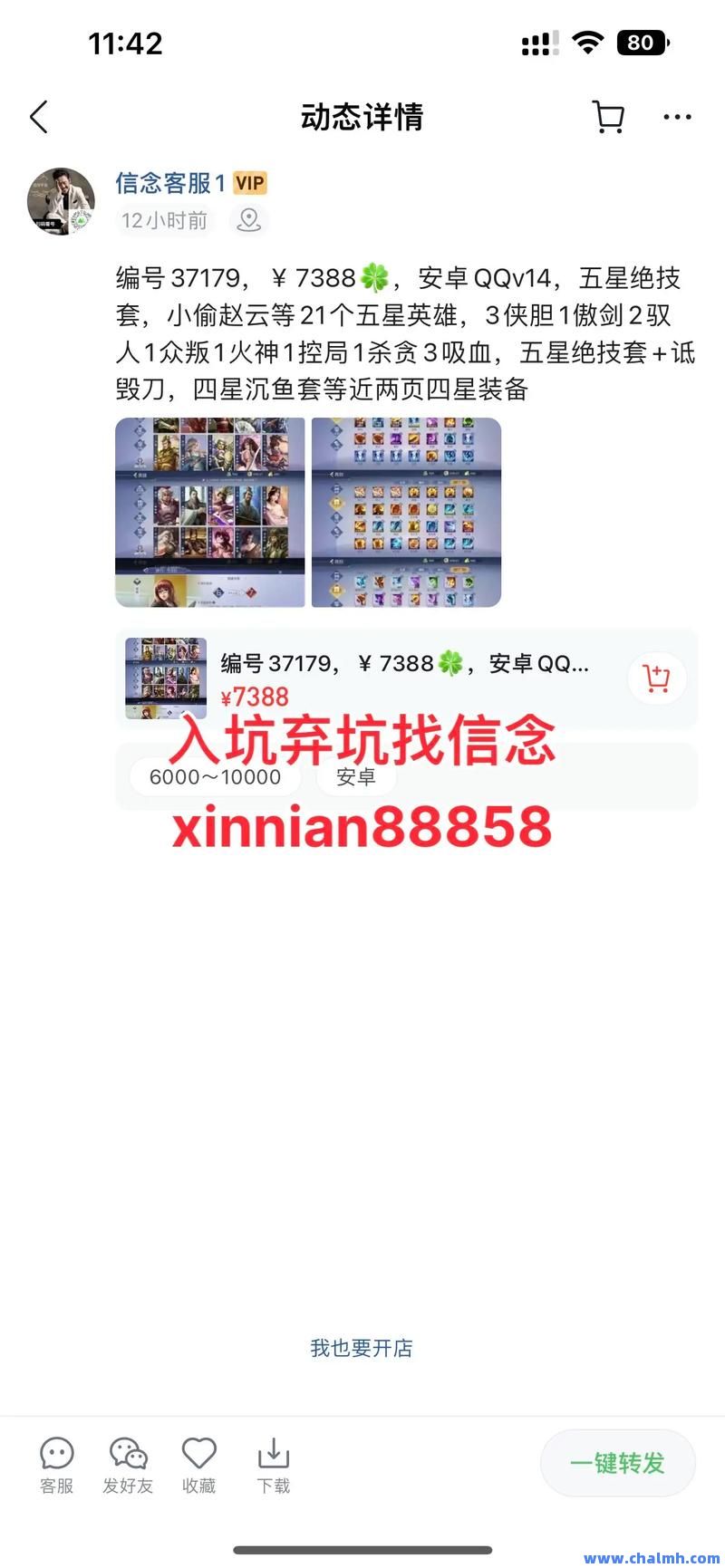Add this post to 收藏
Viewport: 725px width, 1568px height.
pos(198,1465)
